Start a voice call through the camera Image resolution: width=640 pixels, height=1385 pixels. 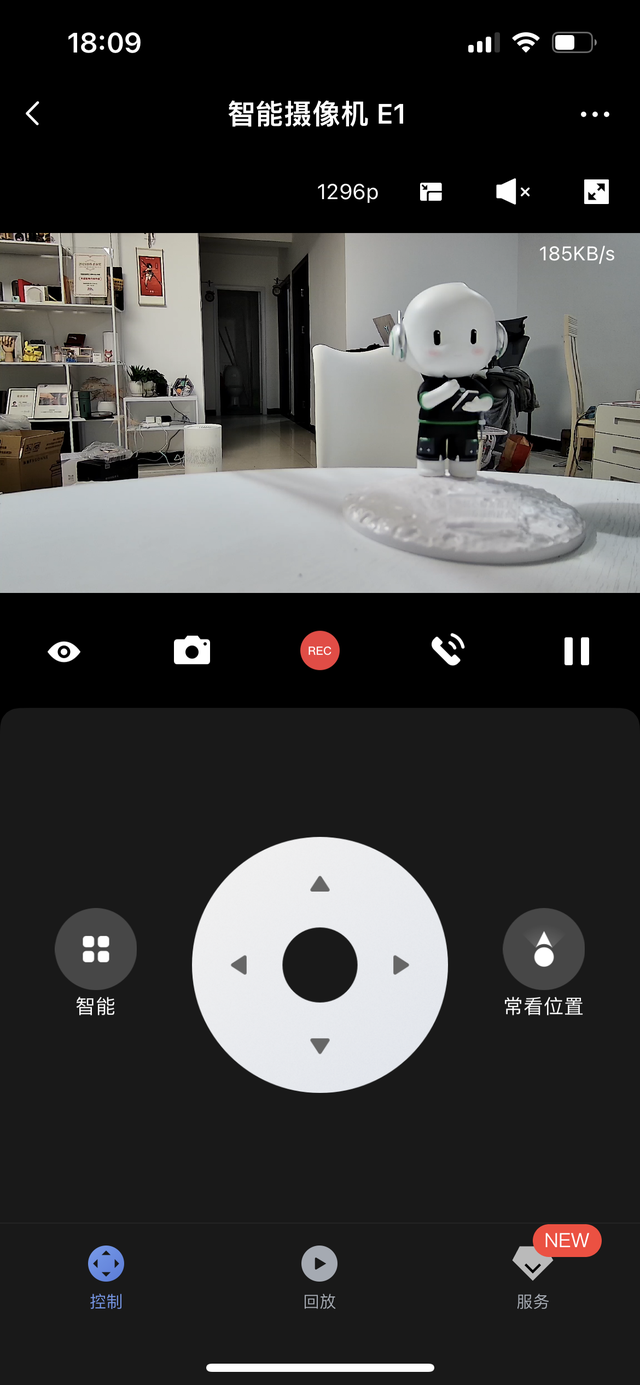coord(448,651)
